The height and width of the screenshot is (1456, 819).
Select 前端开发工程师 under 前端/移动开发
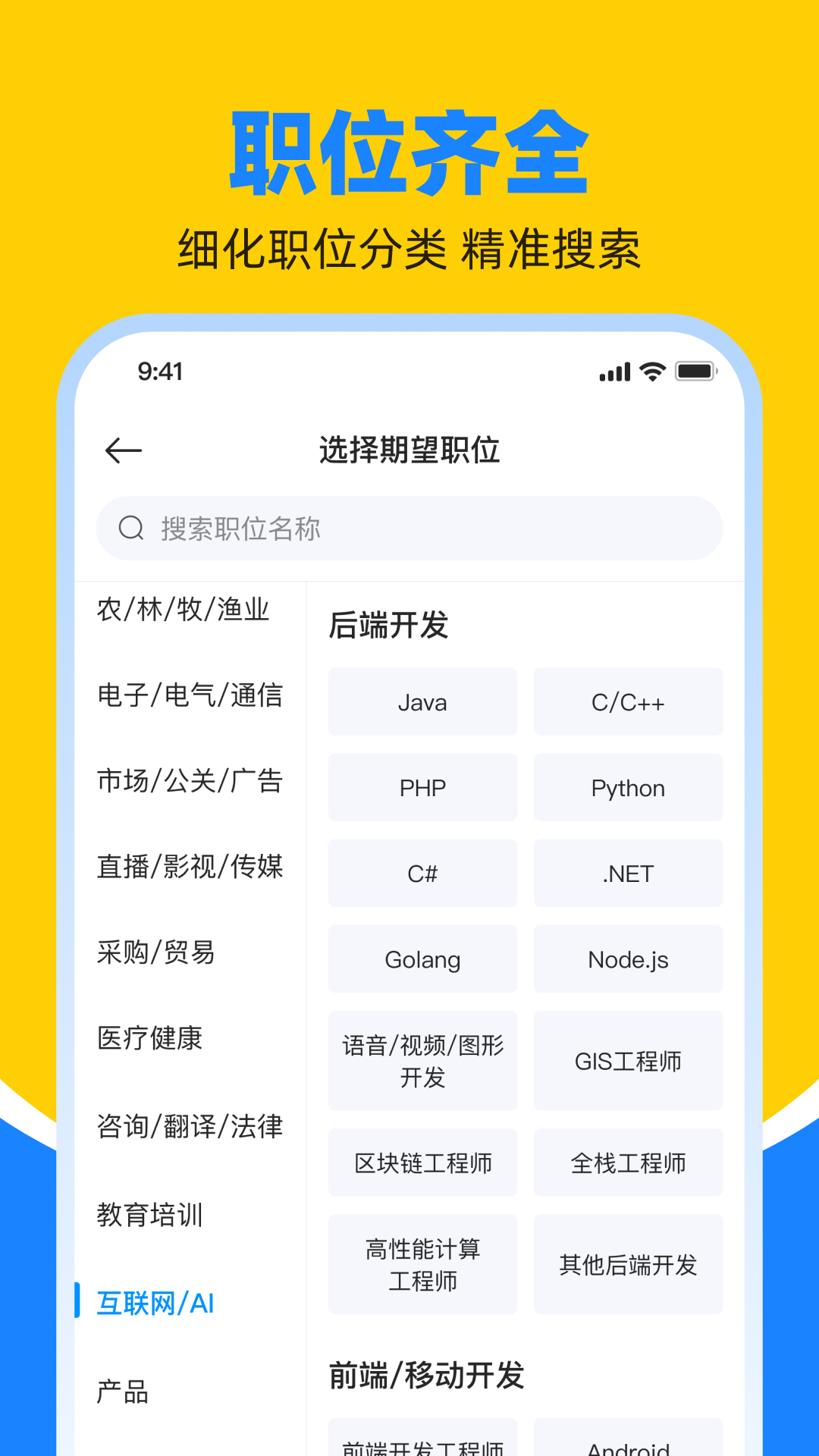click(422, 1445)
